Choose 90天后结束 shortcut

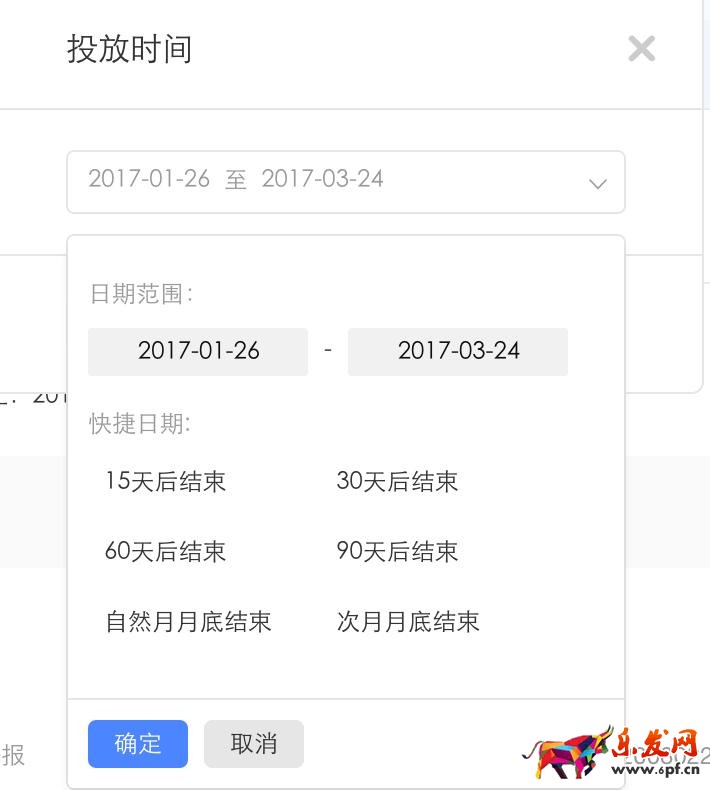397,551
